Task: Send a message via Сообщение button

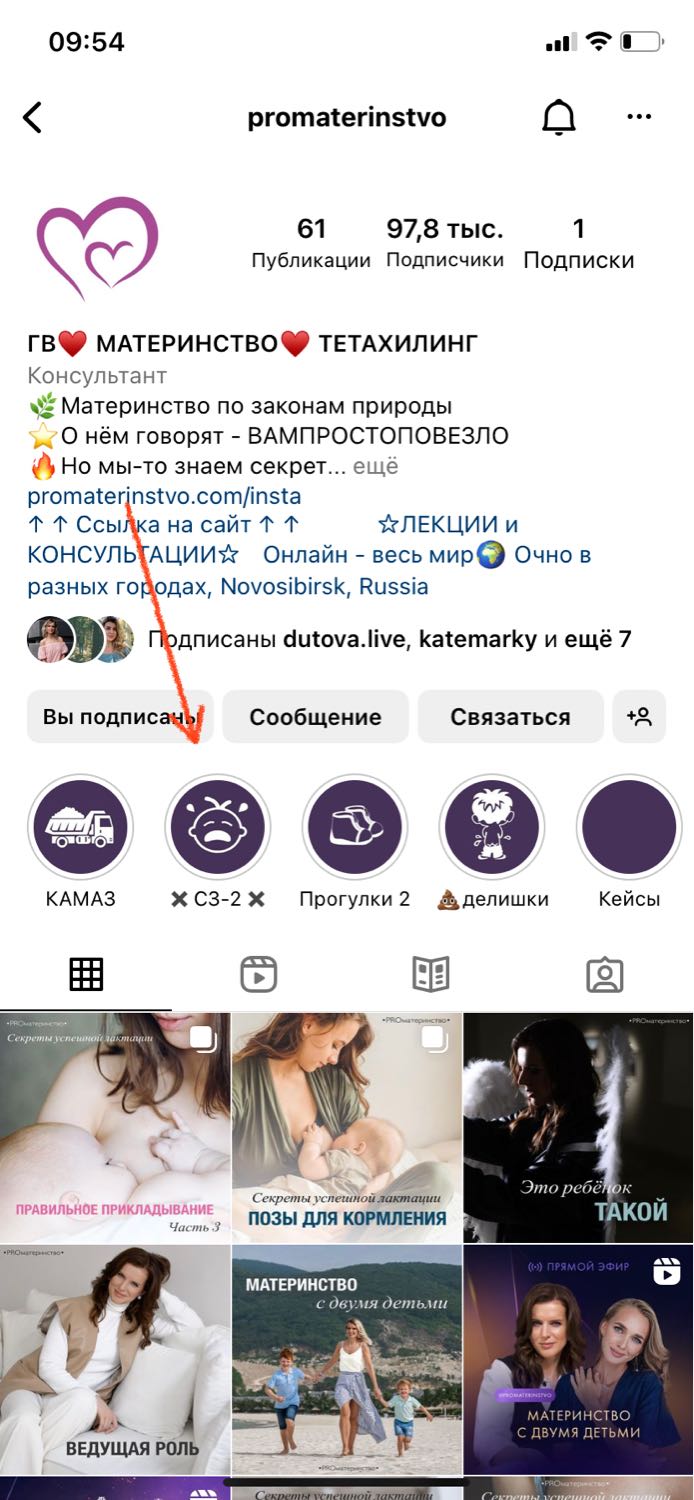Action: click(x=315, y=717)
